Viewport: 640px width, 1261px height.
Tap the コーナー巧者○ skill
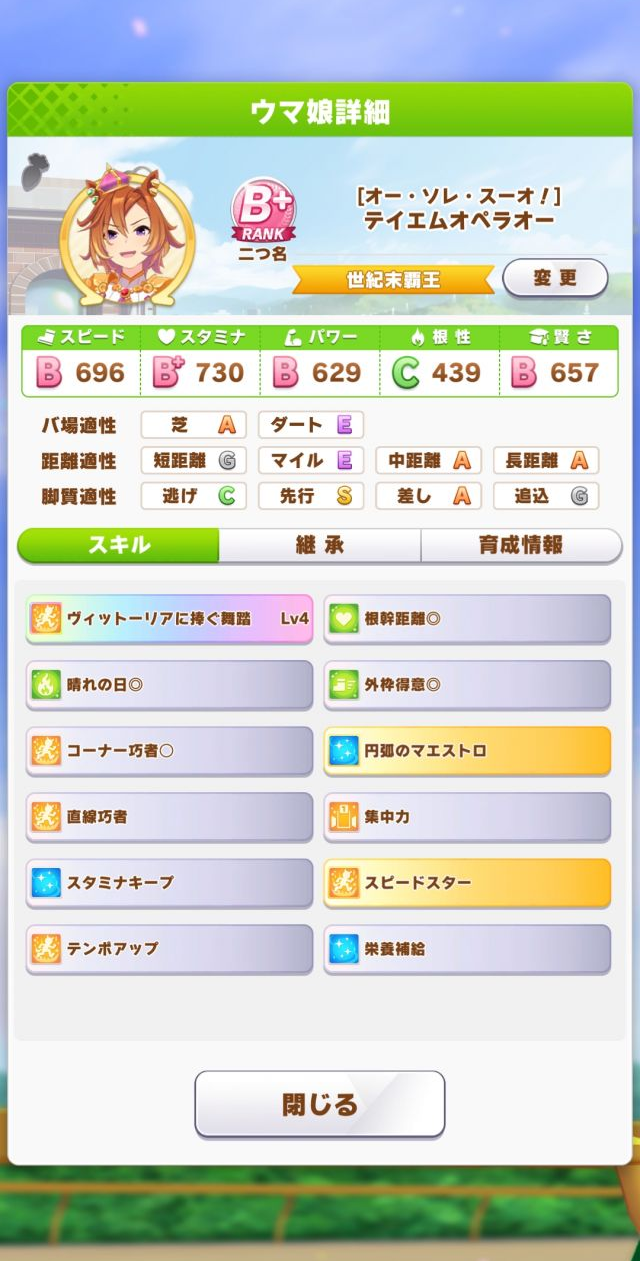[169, 751]
